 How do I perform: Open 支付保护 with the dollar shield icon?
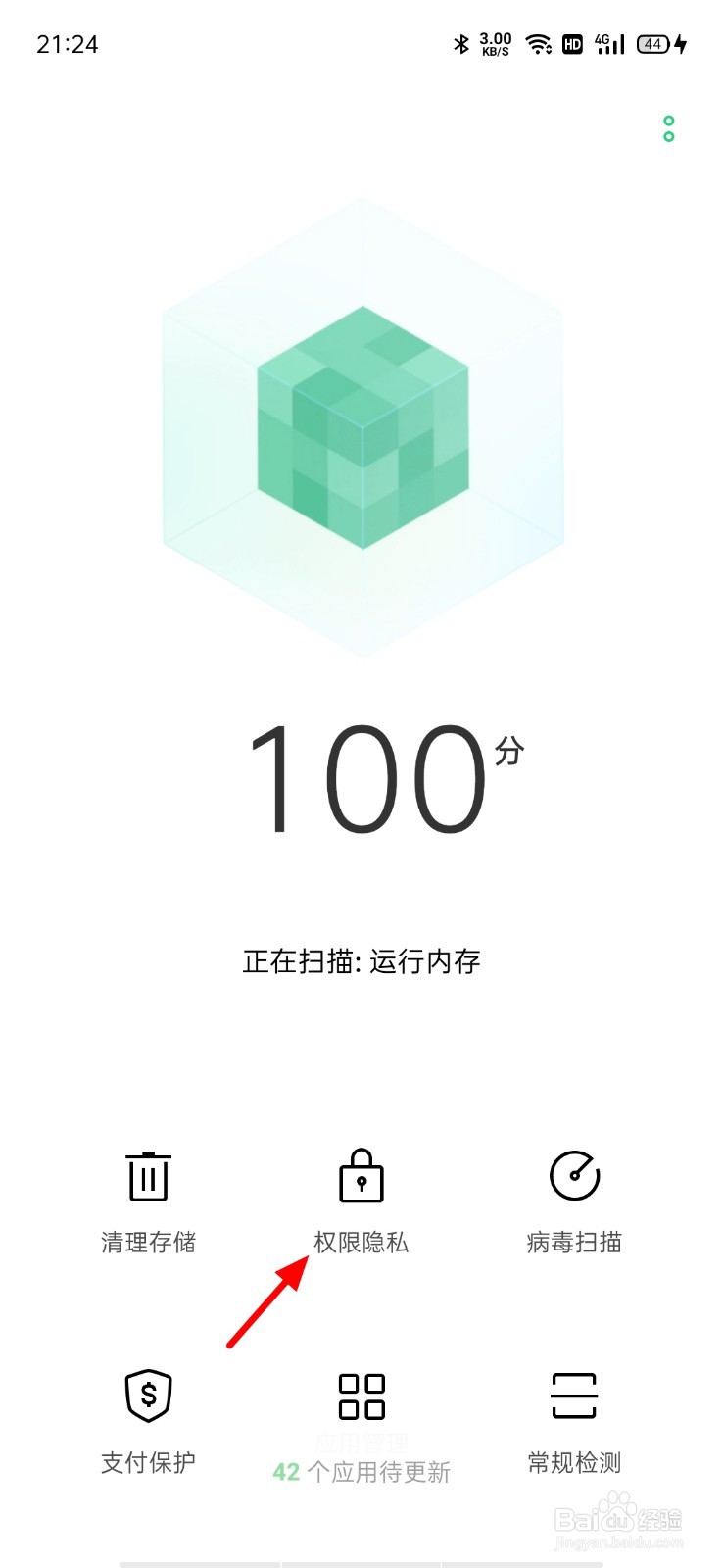point(147,1396)
